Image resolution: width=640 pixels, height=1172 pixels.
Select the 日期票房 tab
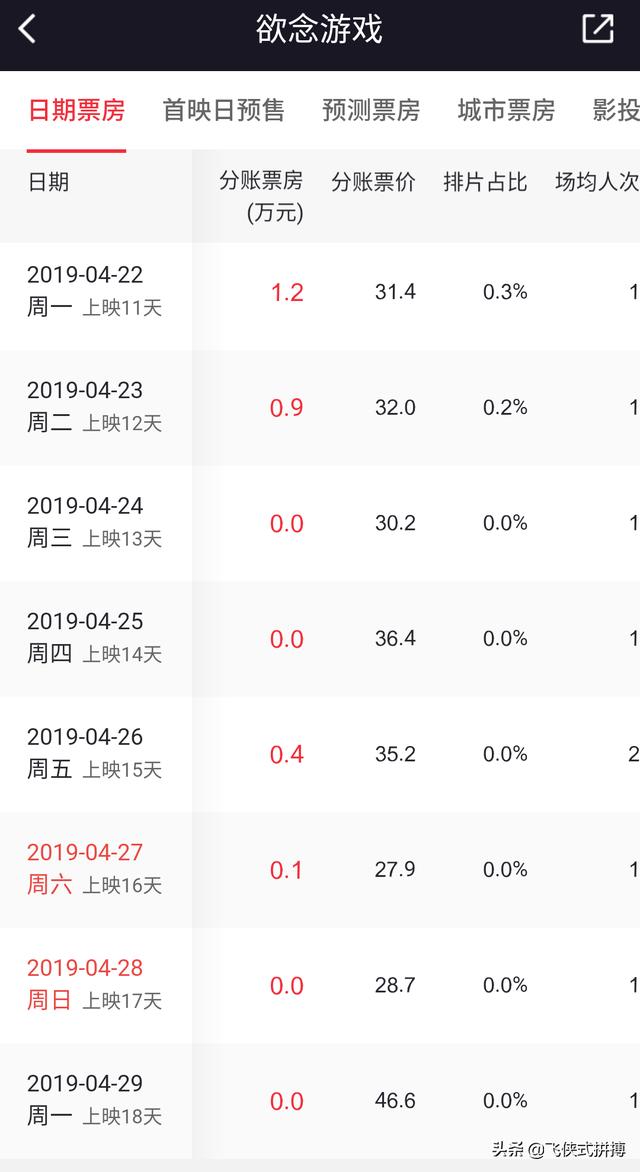(x=76, y=110)
